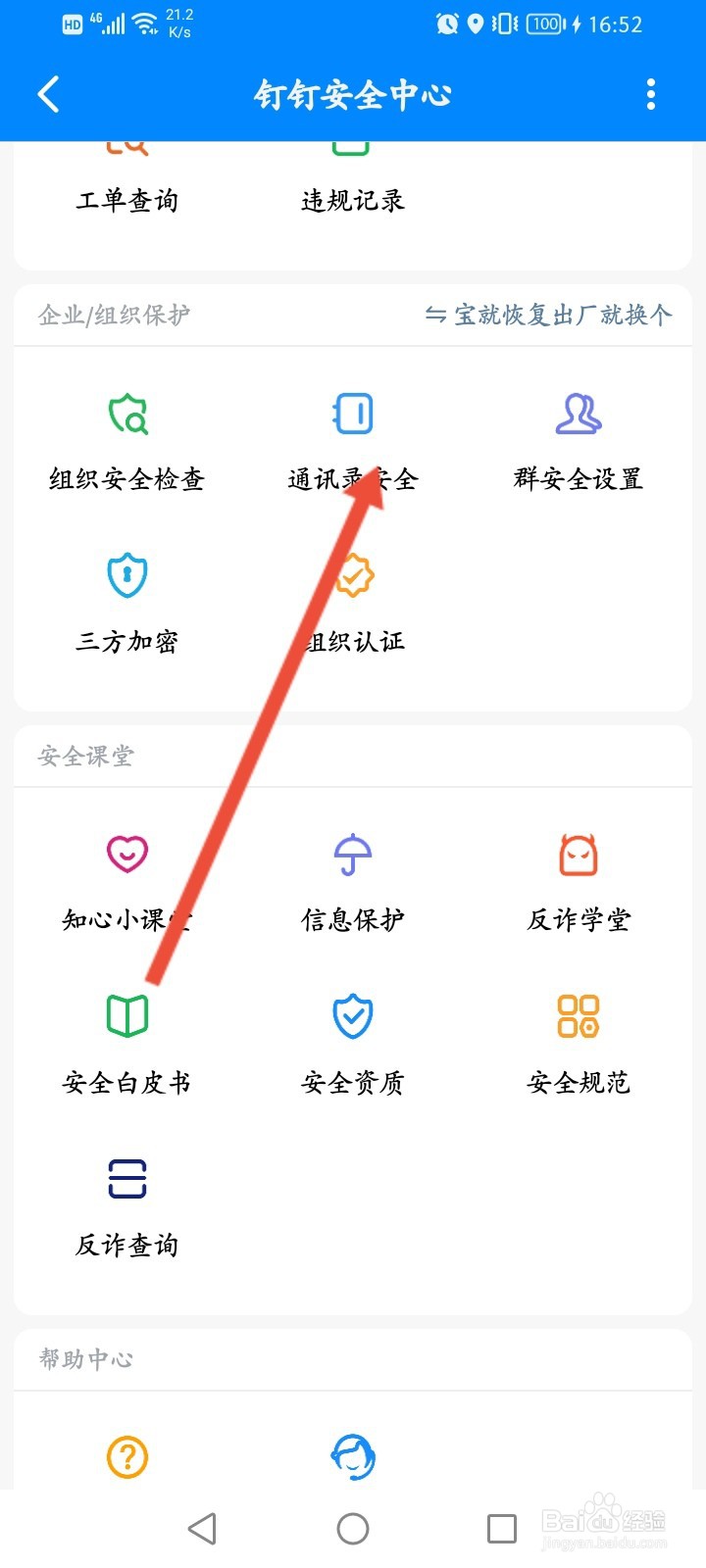Open the 安全白皮书 whitepaper icon
Screen dimensions: 706x1568
125,1016
